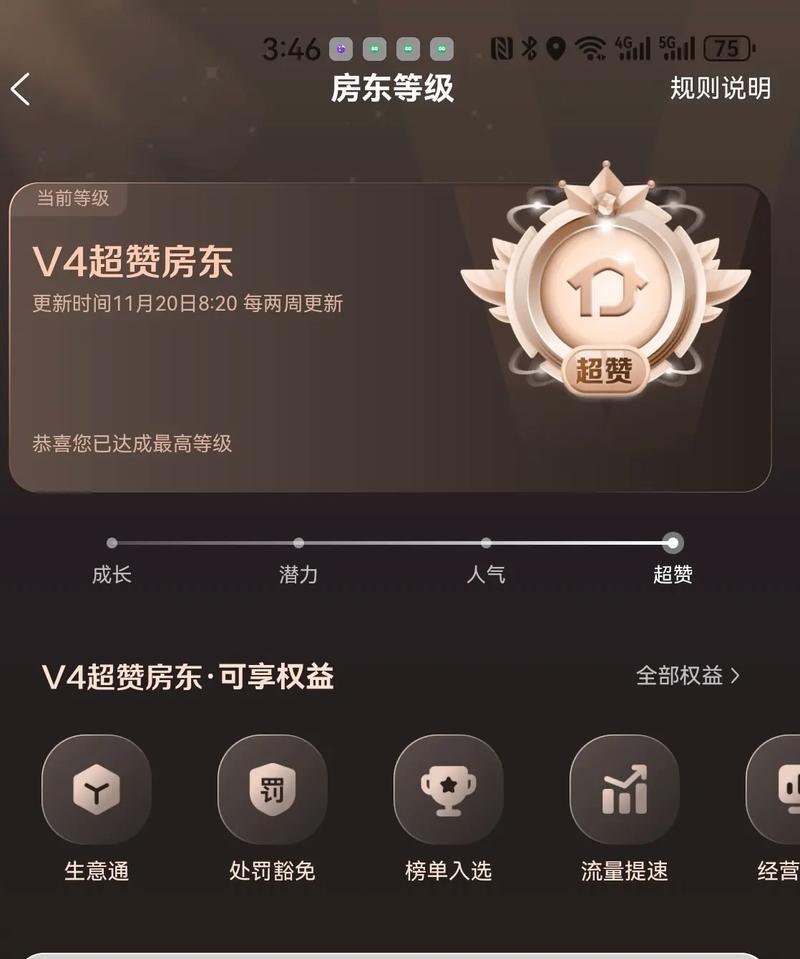
Task: Select the 超赞 level marker
Action: [673, 544]
